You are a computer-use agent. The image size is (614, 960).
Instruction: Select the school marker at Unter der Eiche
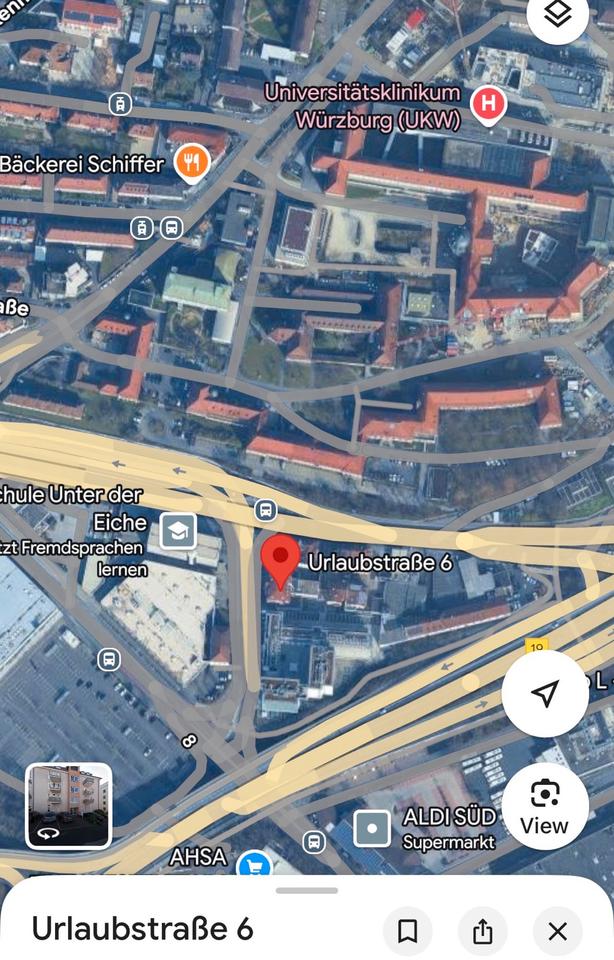(178, 532)
